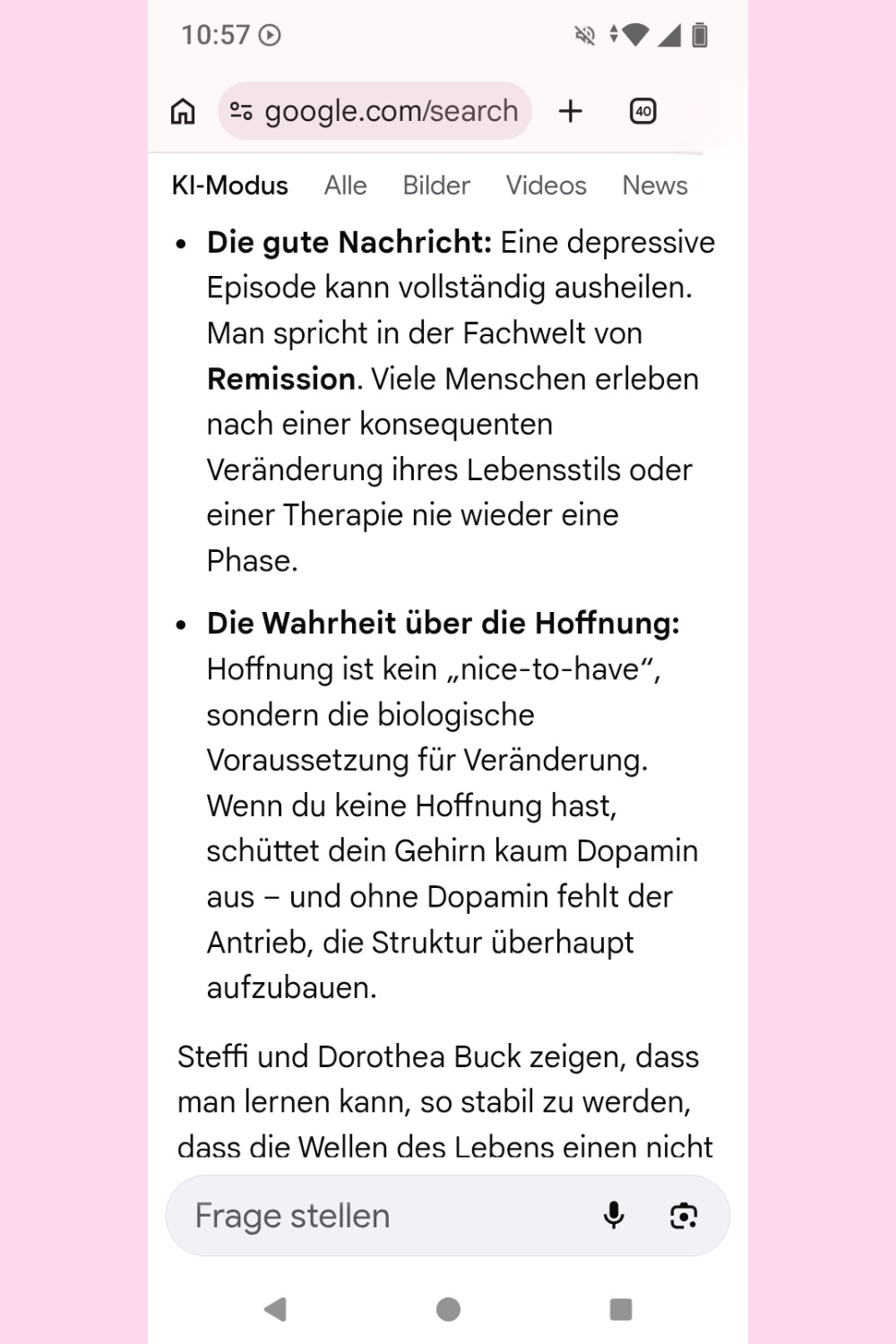Go to home screen via the circle button
896x1344 pixels.
447,1308
